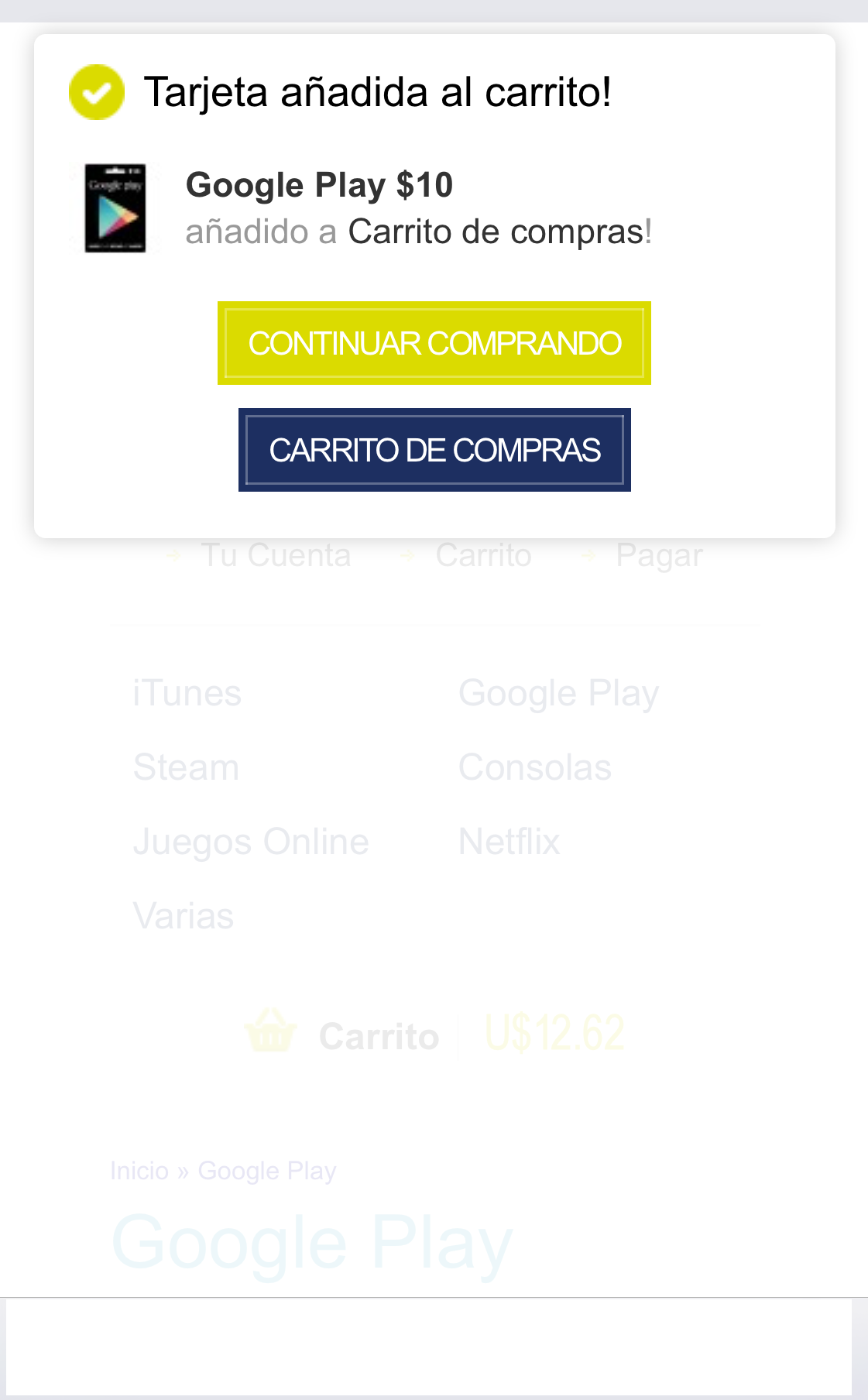Image resolution: width=868 pixels, height=1400 pixels.
Task: Tap the Continuar Comprando button
Action: 434,343
